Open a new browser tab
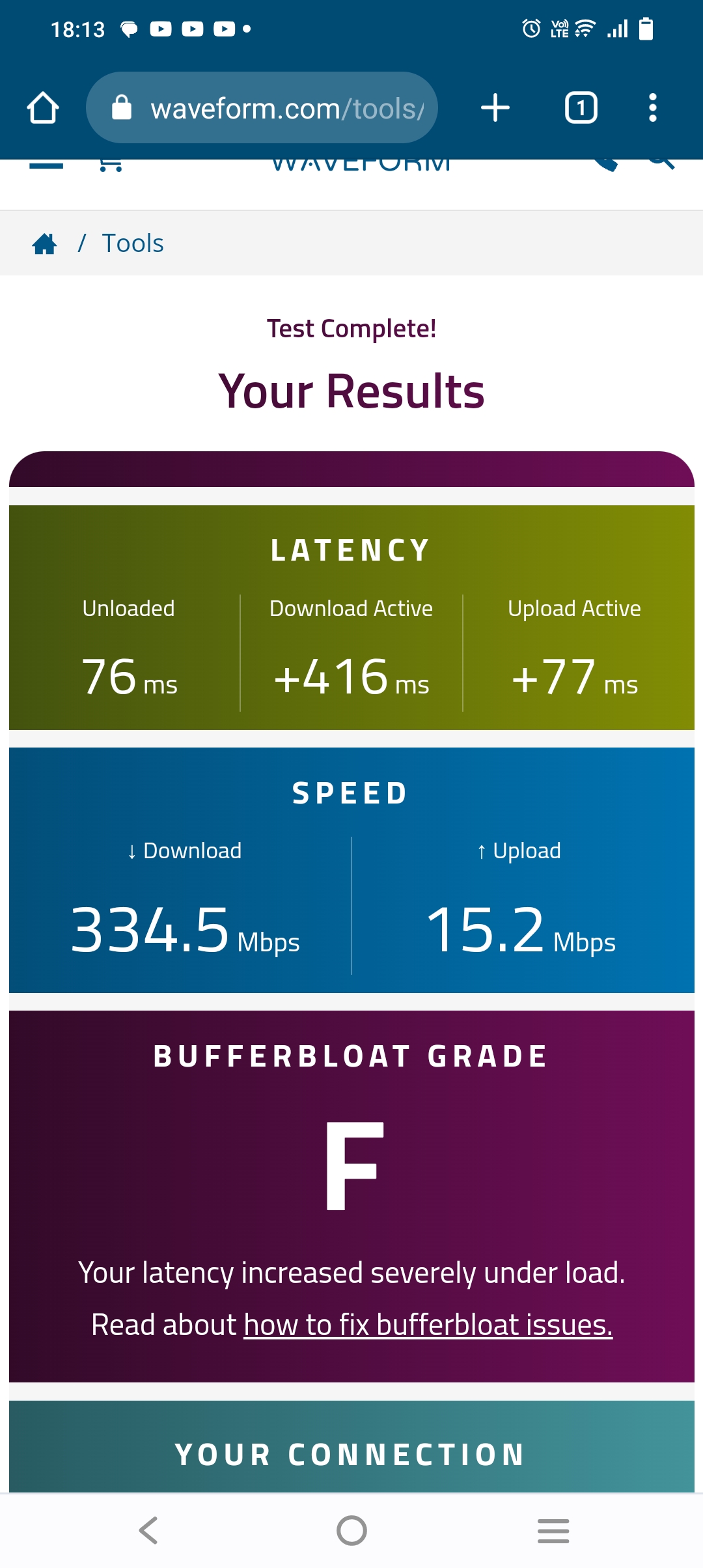This screenshot has width=703, height=1568. click(x=495, y=107)
